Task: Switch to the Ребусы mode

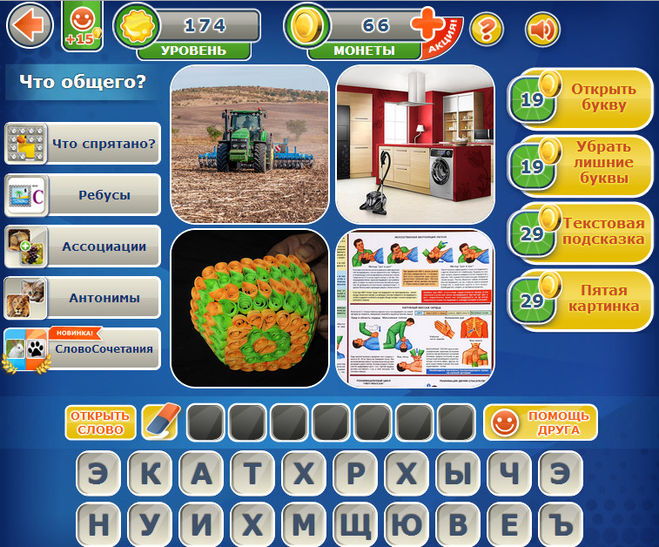Action: pos(83,195)
